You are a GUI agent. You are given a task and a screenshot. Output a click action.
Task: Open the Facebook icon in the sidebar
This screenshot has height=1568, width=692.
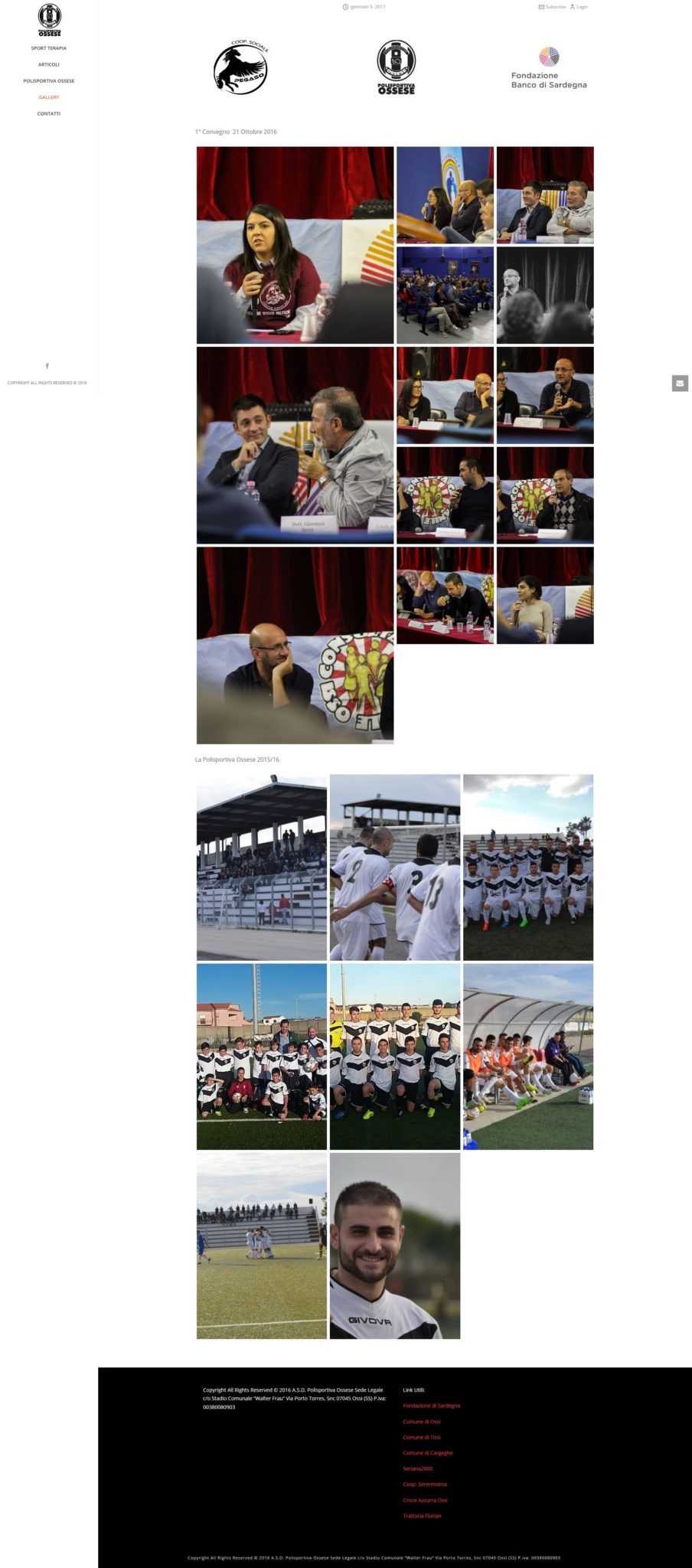point(47,366)
